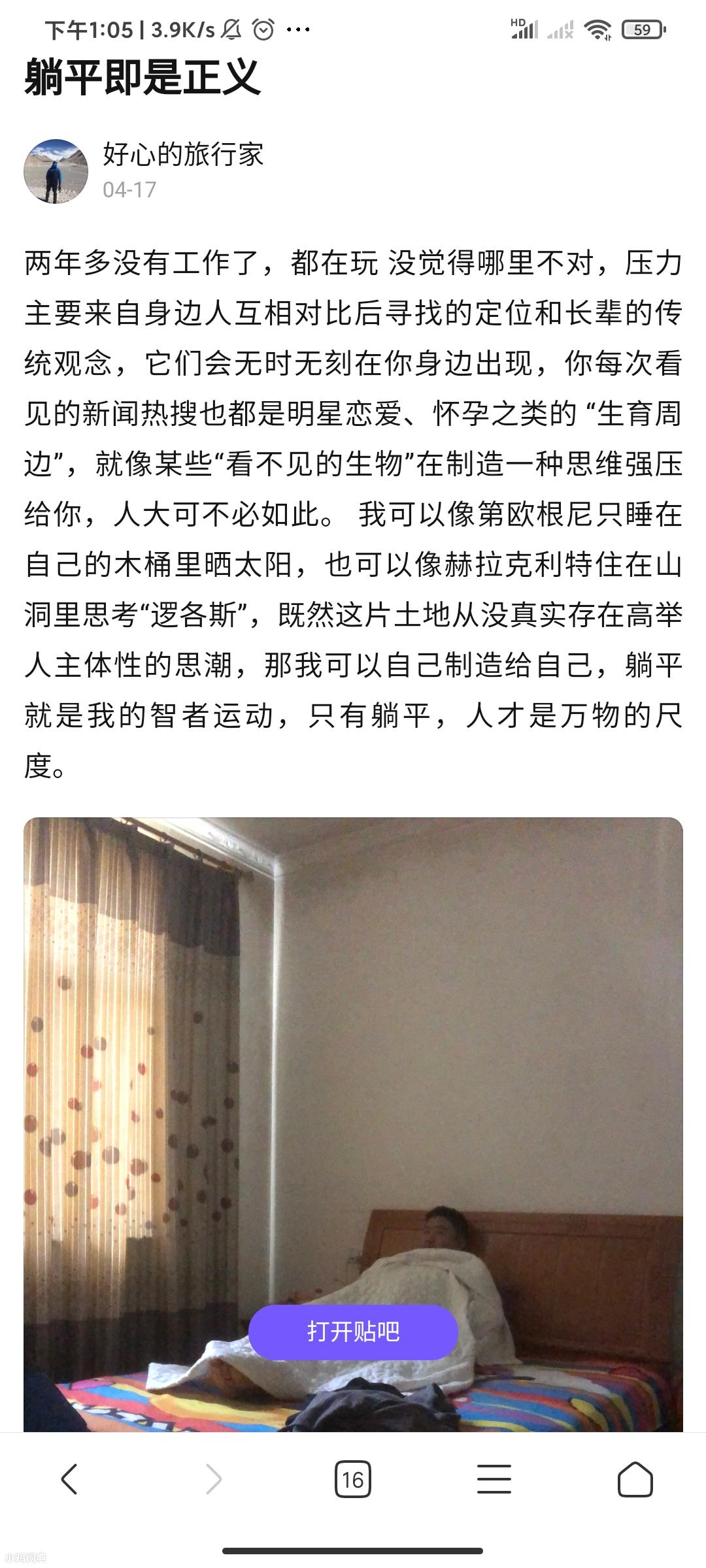Open the tab switcher showing 16
The height and width of the screenshot is (1568, 706).
click(x=352, y=1479)
